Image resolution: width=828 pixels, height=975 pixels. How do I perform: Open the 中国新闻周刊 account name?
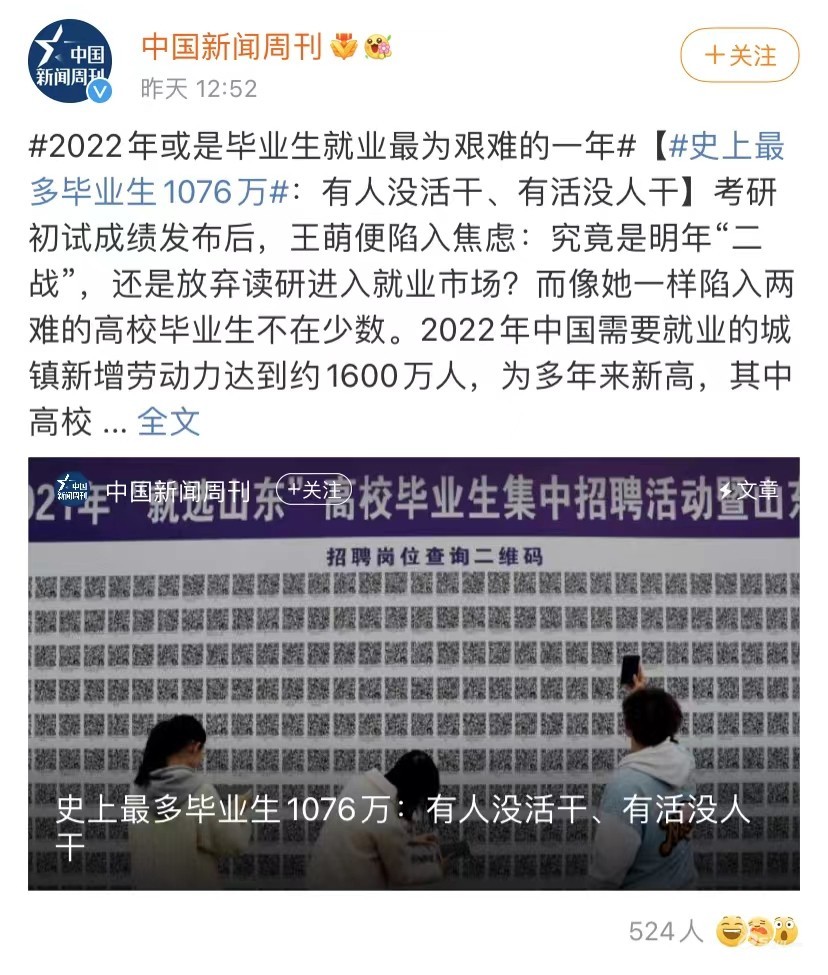[230, 46]
